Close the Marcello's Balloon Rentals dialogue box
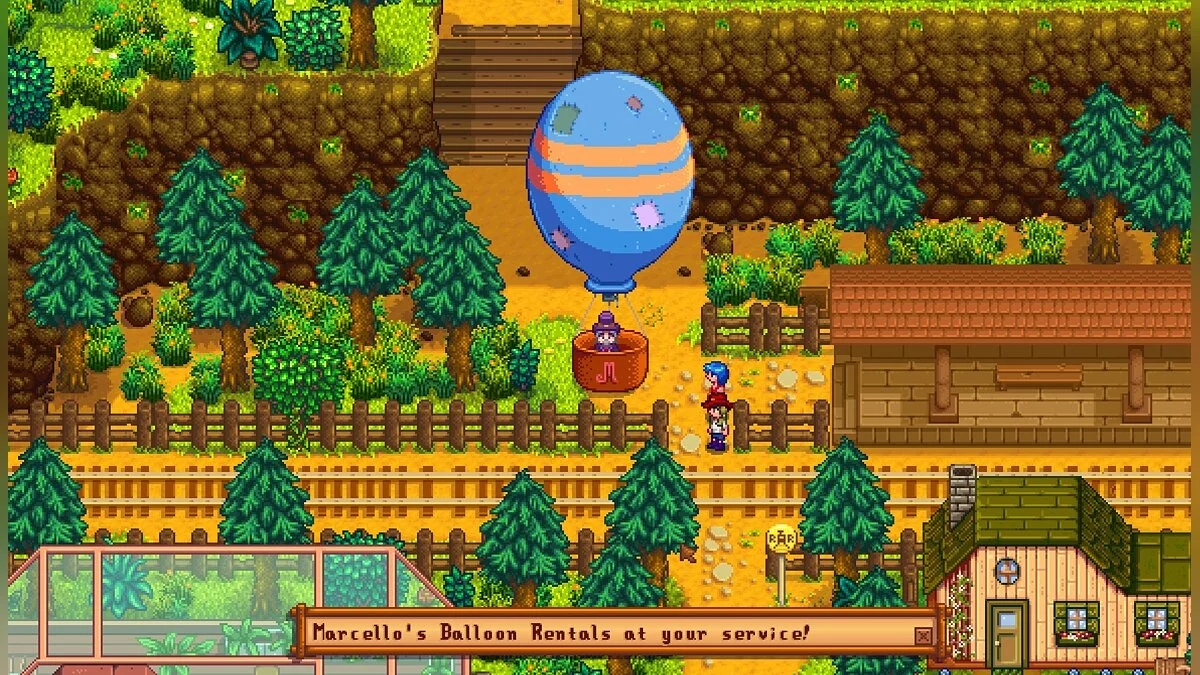 [x=922, y=636]
